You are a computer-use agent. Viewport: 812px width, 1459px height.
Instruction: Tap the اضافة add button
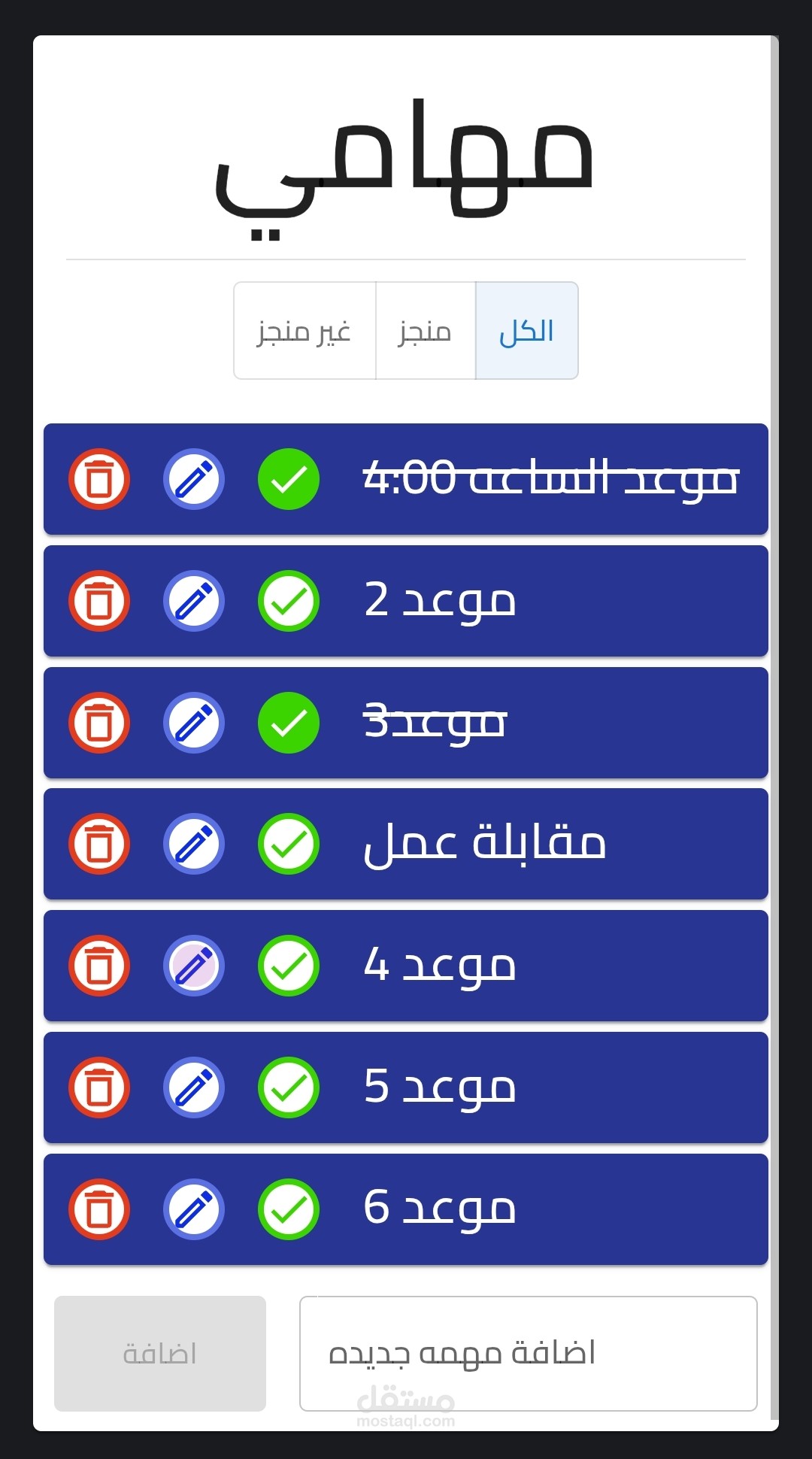160,1353
